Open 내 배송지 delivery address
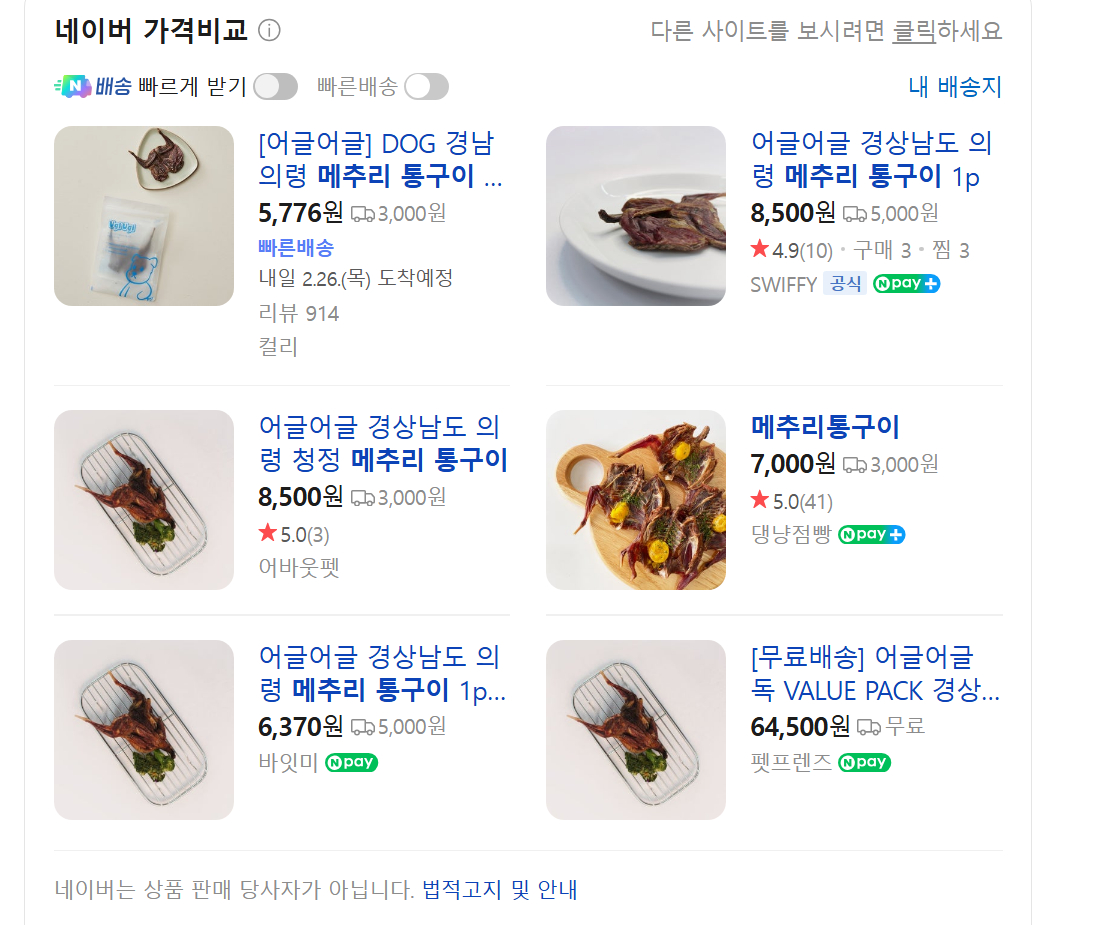 pos(954,87)
